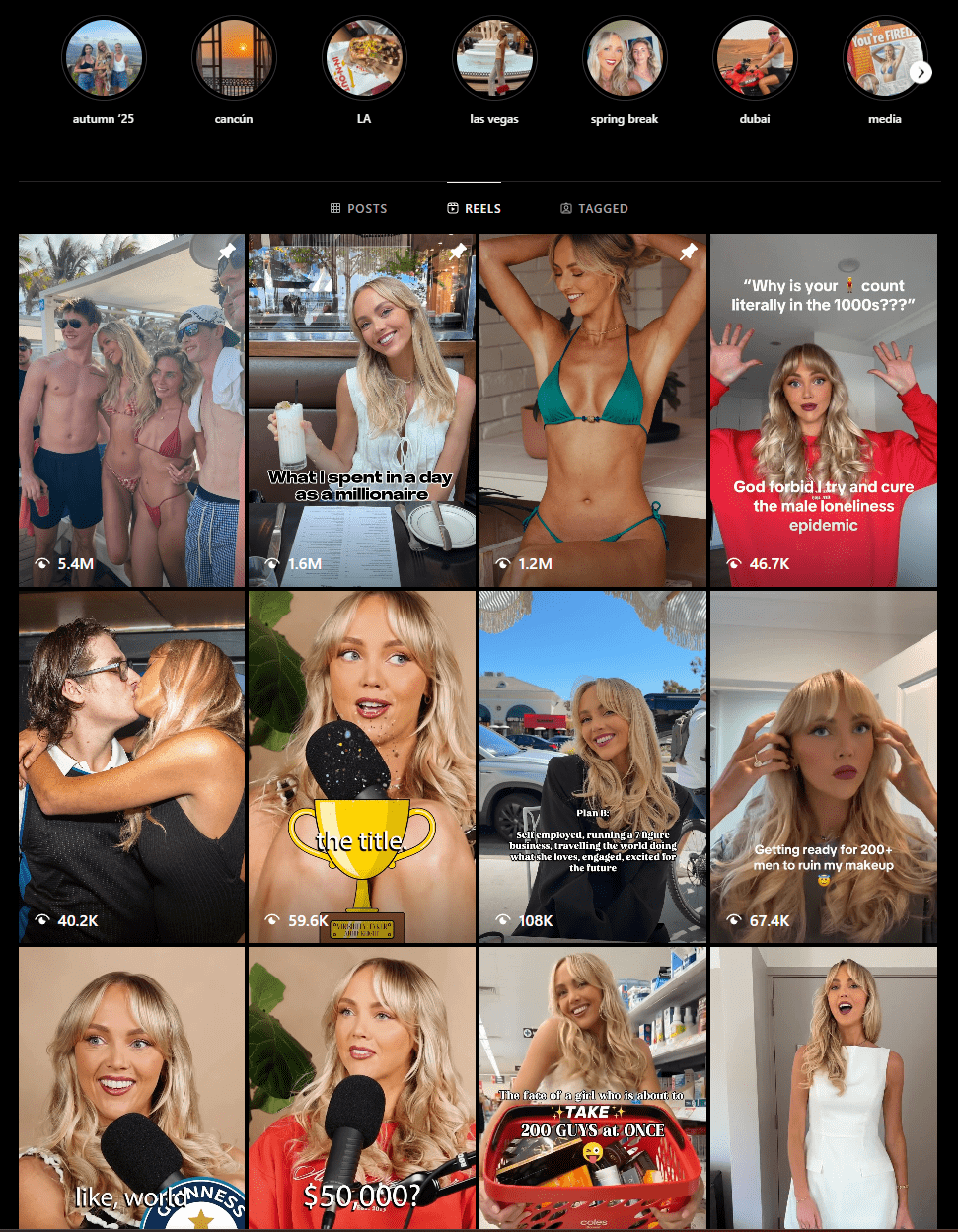Switch to the Posts tab
The width and height of the screenshot is (958, 1232).
[358, 208]
